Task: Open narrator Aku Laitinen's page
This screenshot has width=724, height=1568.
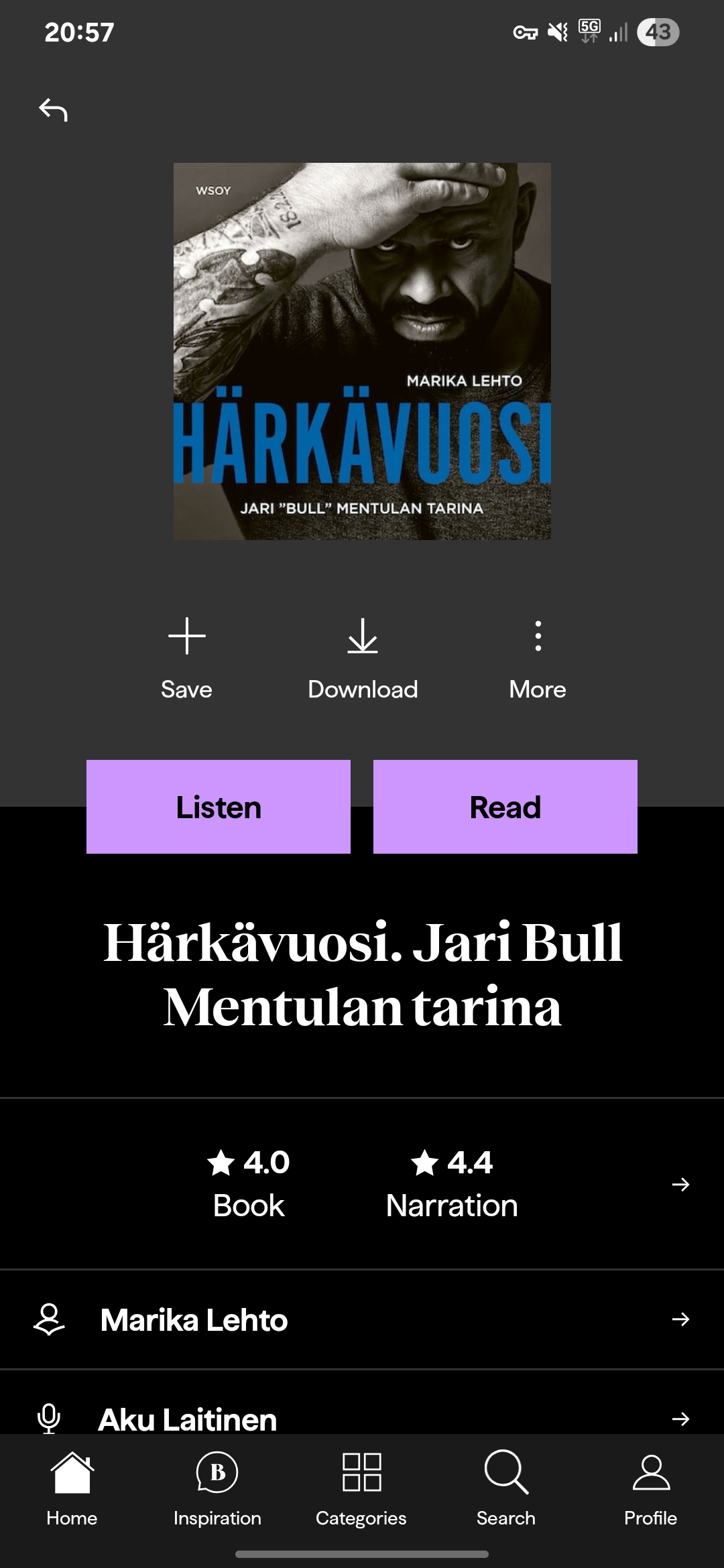Action: (362, 1417)
